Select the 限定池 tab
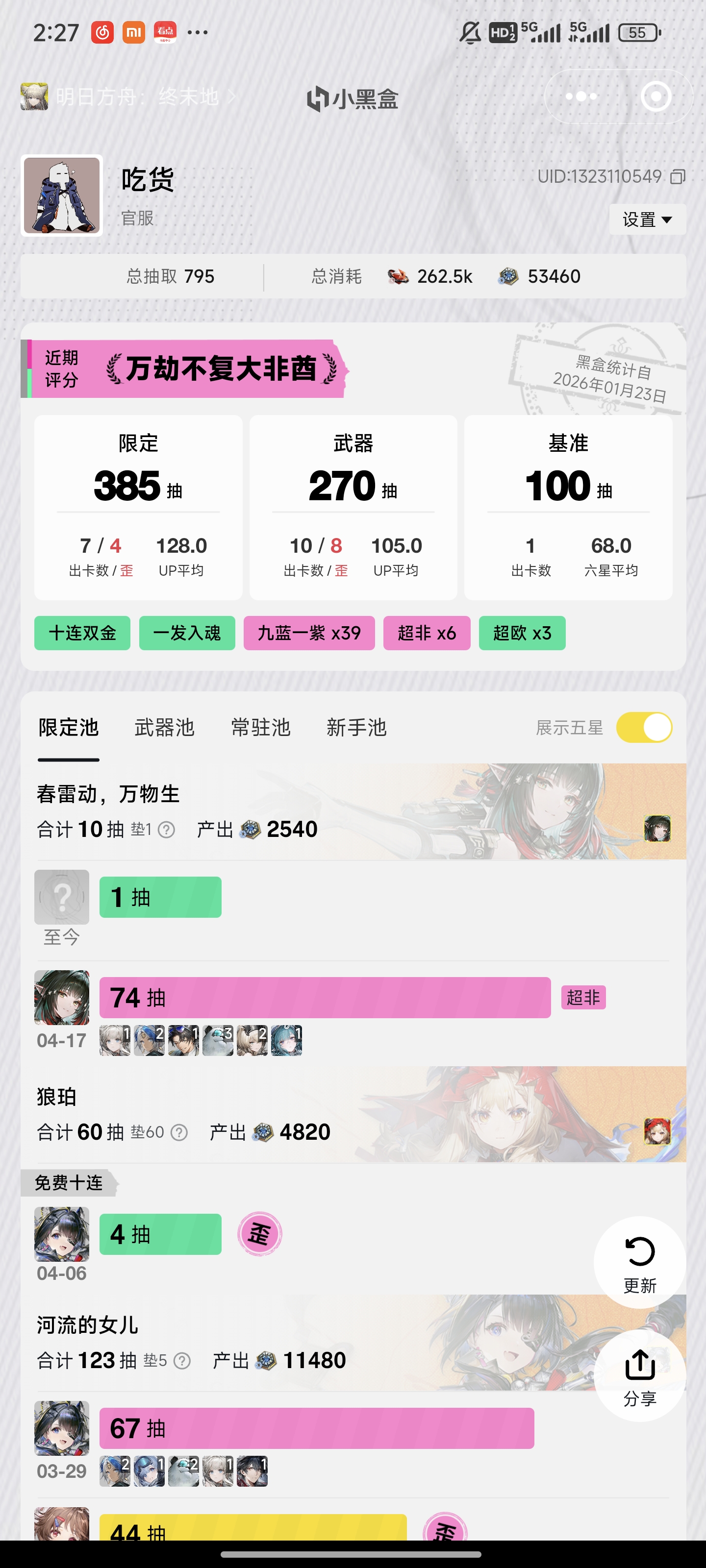706x1568 pixels. (x=68, y=727)
